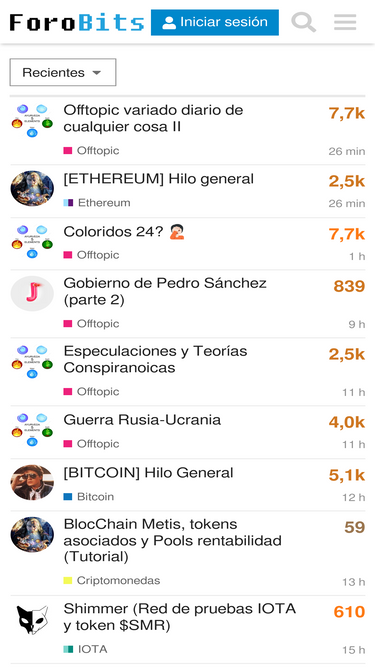The image size is (375, 667).
Task: Go to the ForoBits home logo
Action: [77, 23]
